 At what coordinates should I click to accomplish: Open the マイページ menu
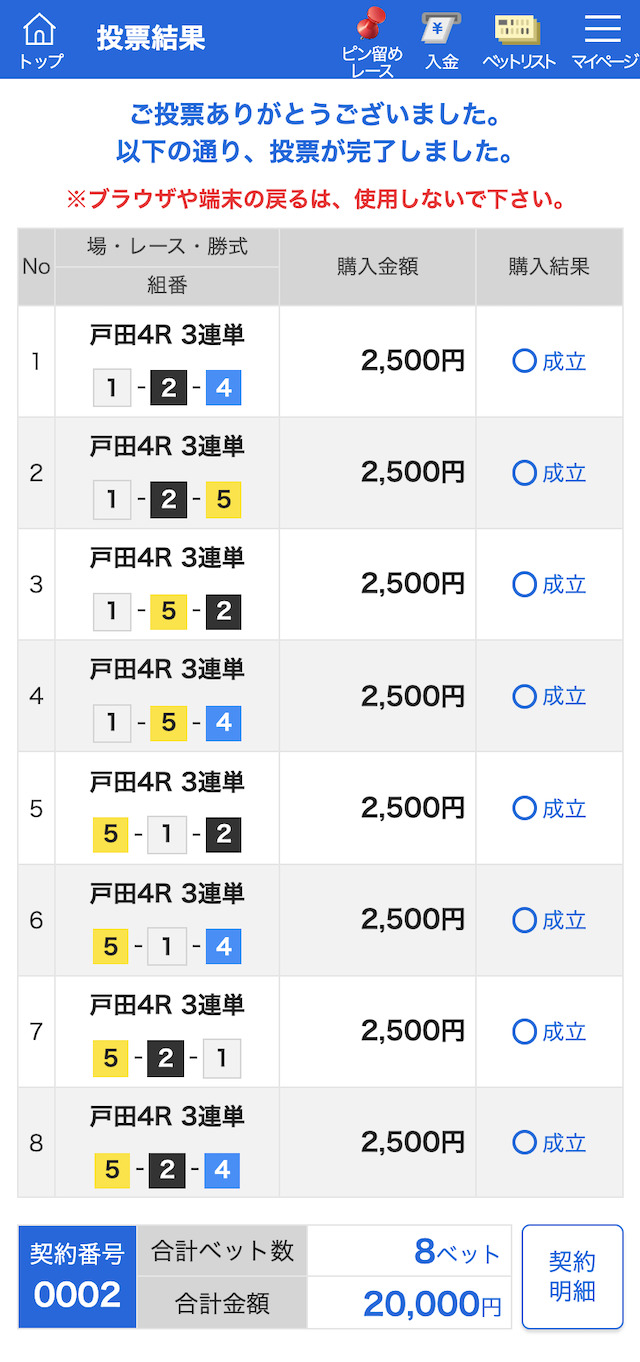pos(604,40)
